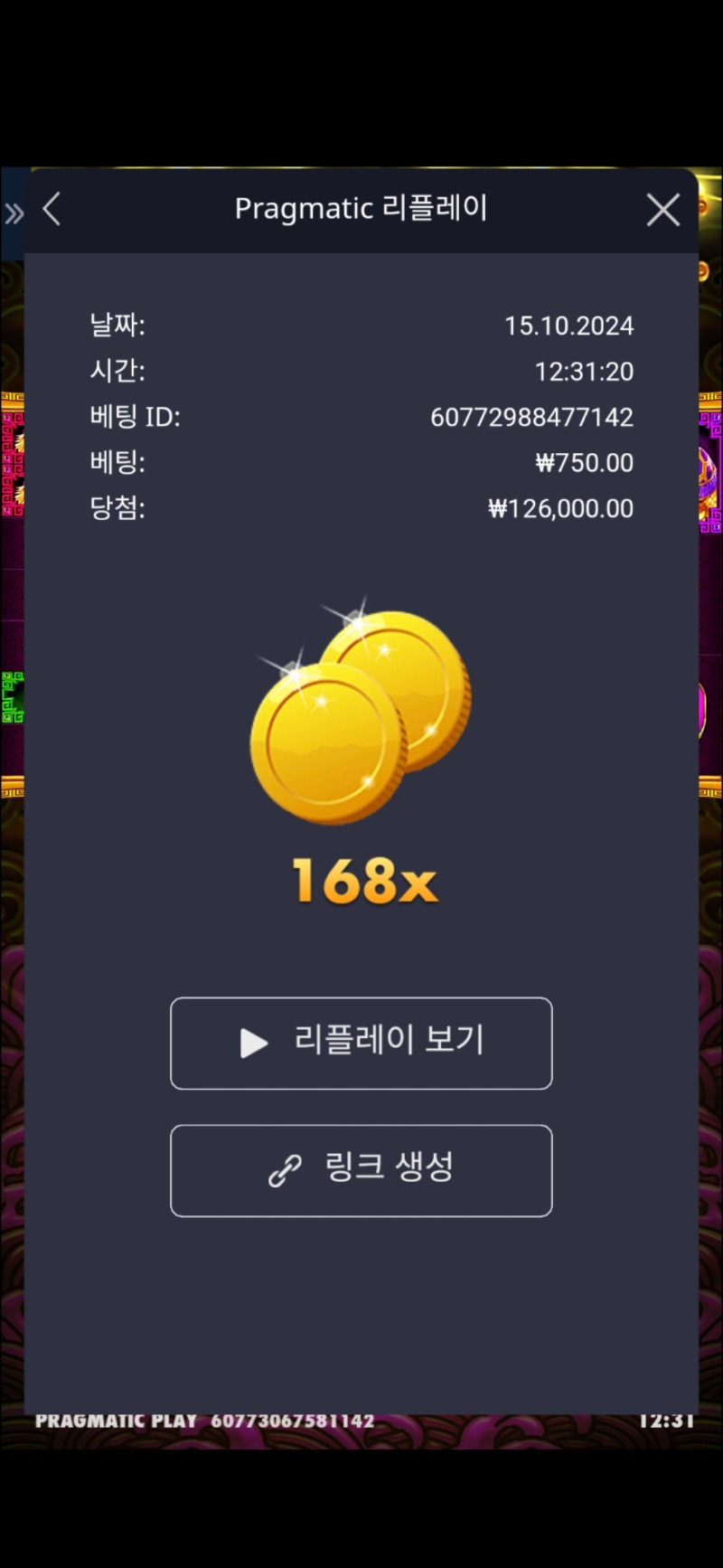723x1568 pixels.
Task: Go back from the Pragmatic replay panel
Action: [52, 210]
